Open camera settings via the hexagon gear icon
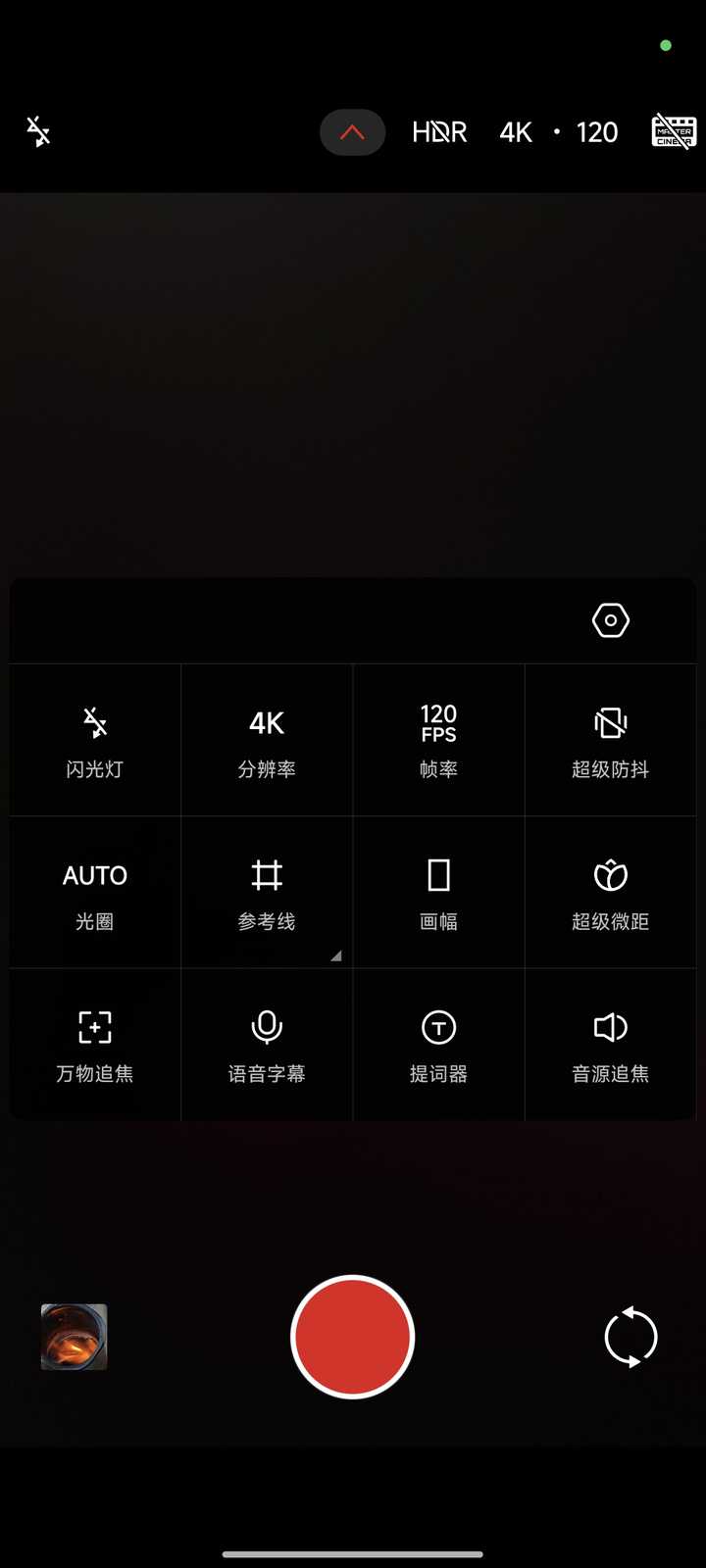Image resolution: width=706 pixels, height=1568 pixels. [x=611, y=620]
